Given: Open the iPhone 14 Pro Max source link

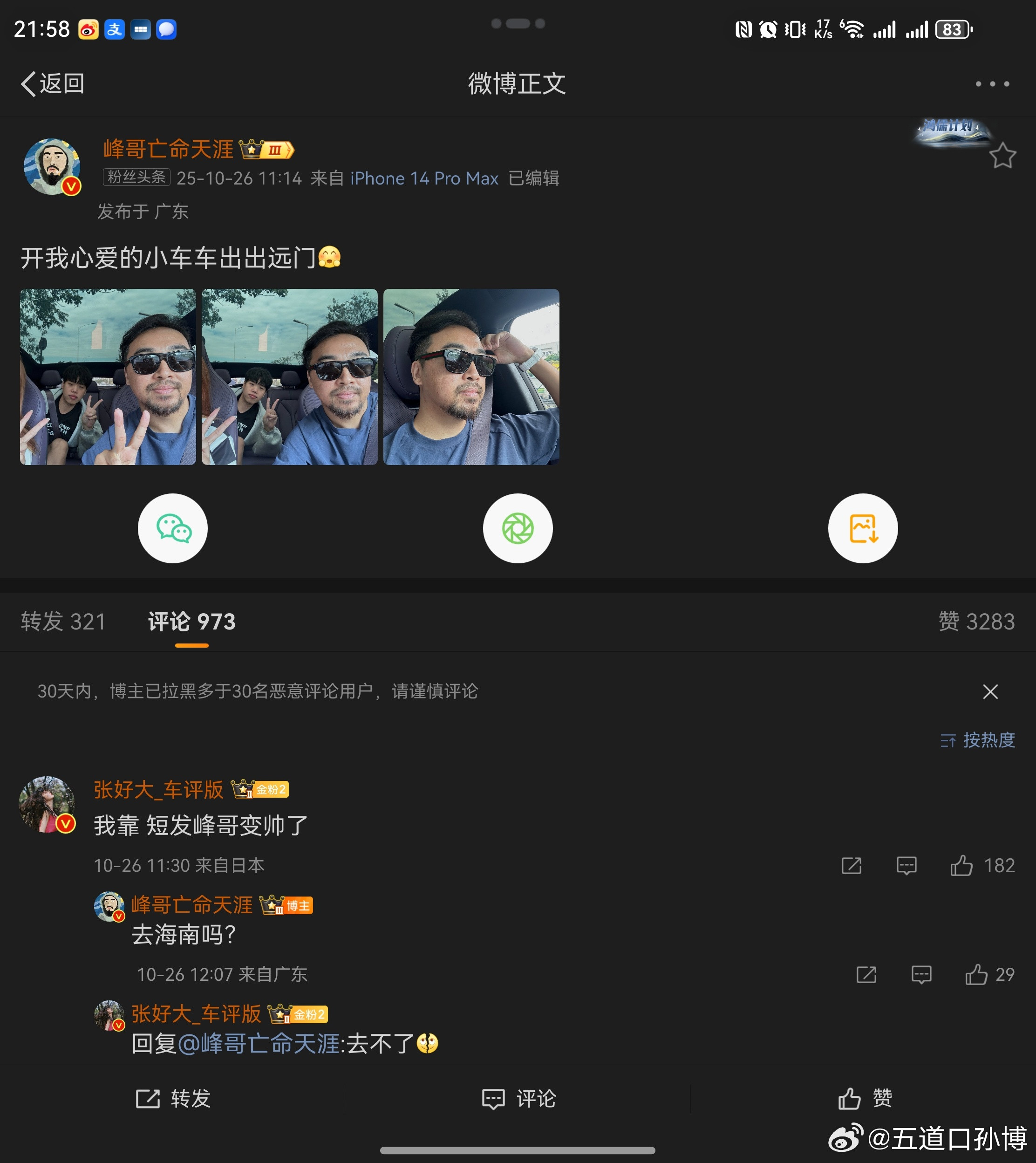Looking at the screenshot, I should [x=424, y=179].
